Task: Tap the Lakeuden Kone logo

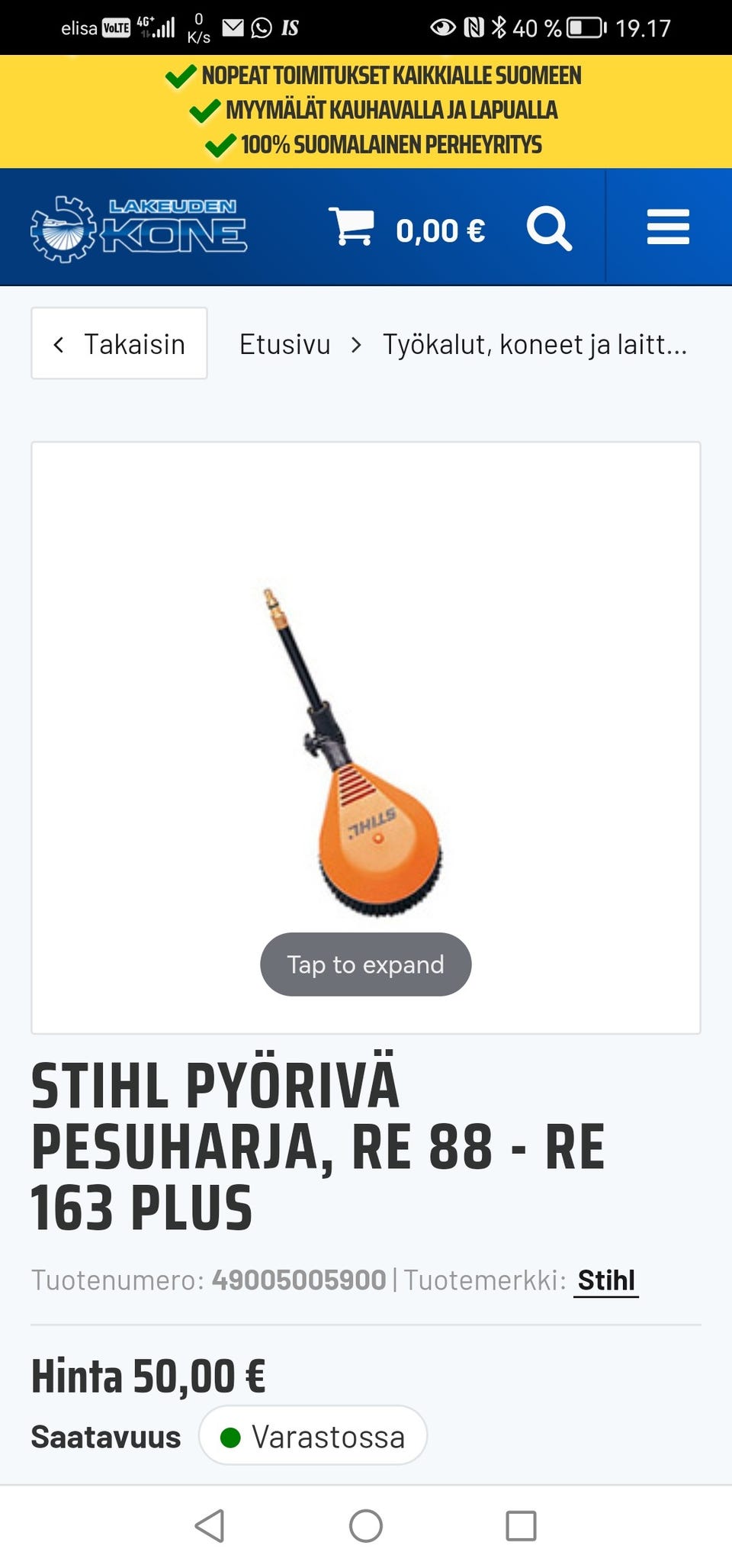Action: coord(141,227)
